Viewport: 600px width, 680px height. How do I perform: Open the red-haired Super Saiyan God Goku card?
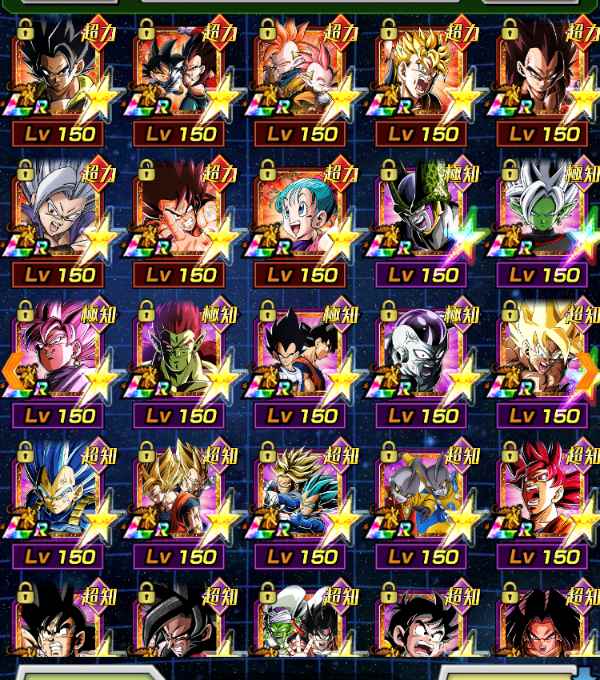point(542,497)
